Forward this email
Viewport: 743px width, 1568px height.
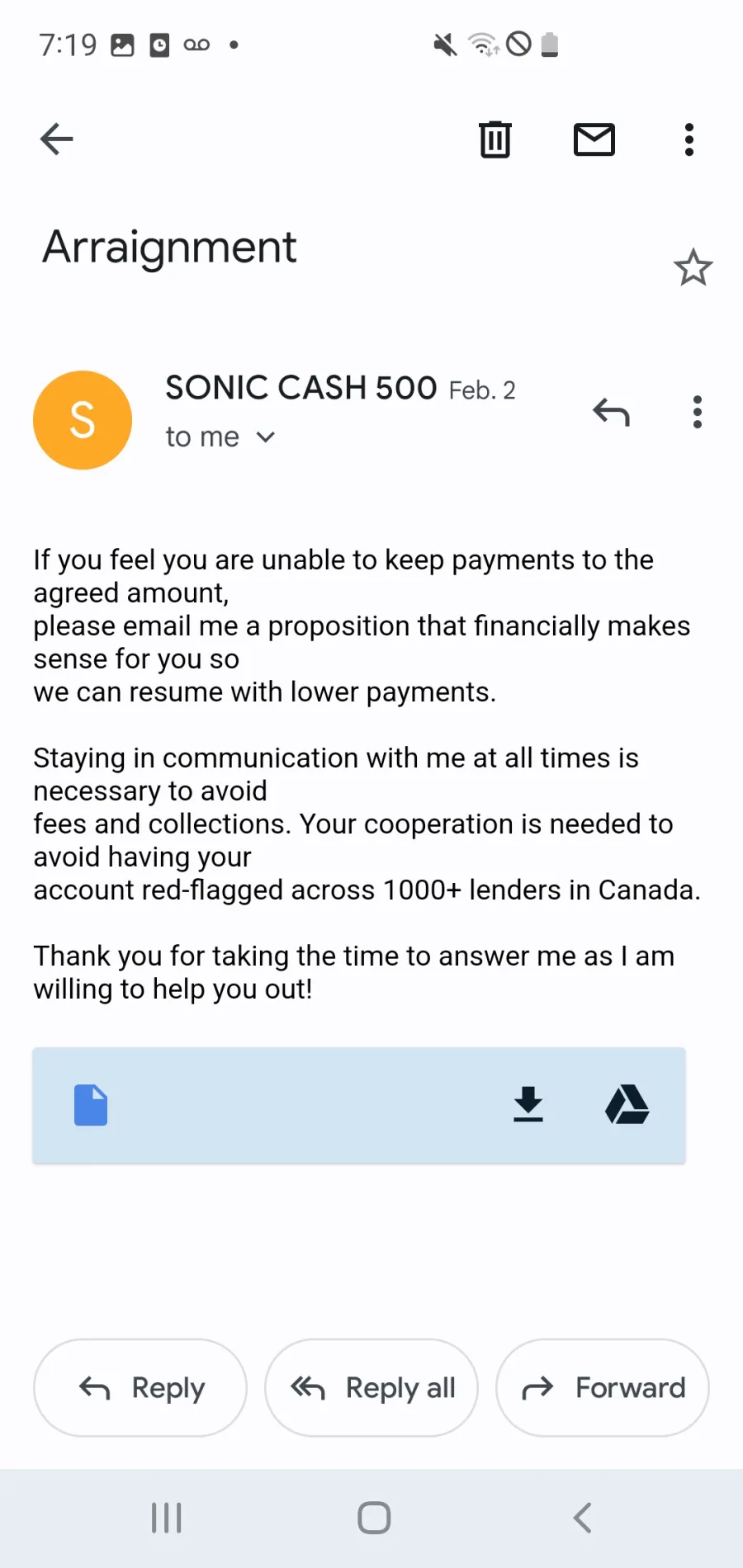603,1388
